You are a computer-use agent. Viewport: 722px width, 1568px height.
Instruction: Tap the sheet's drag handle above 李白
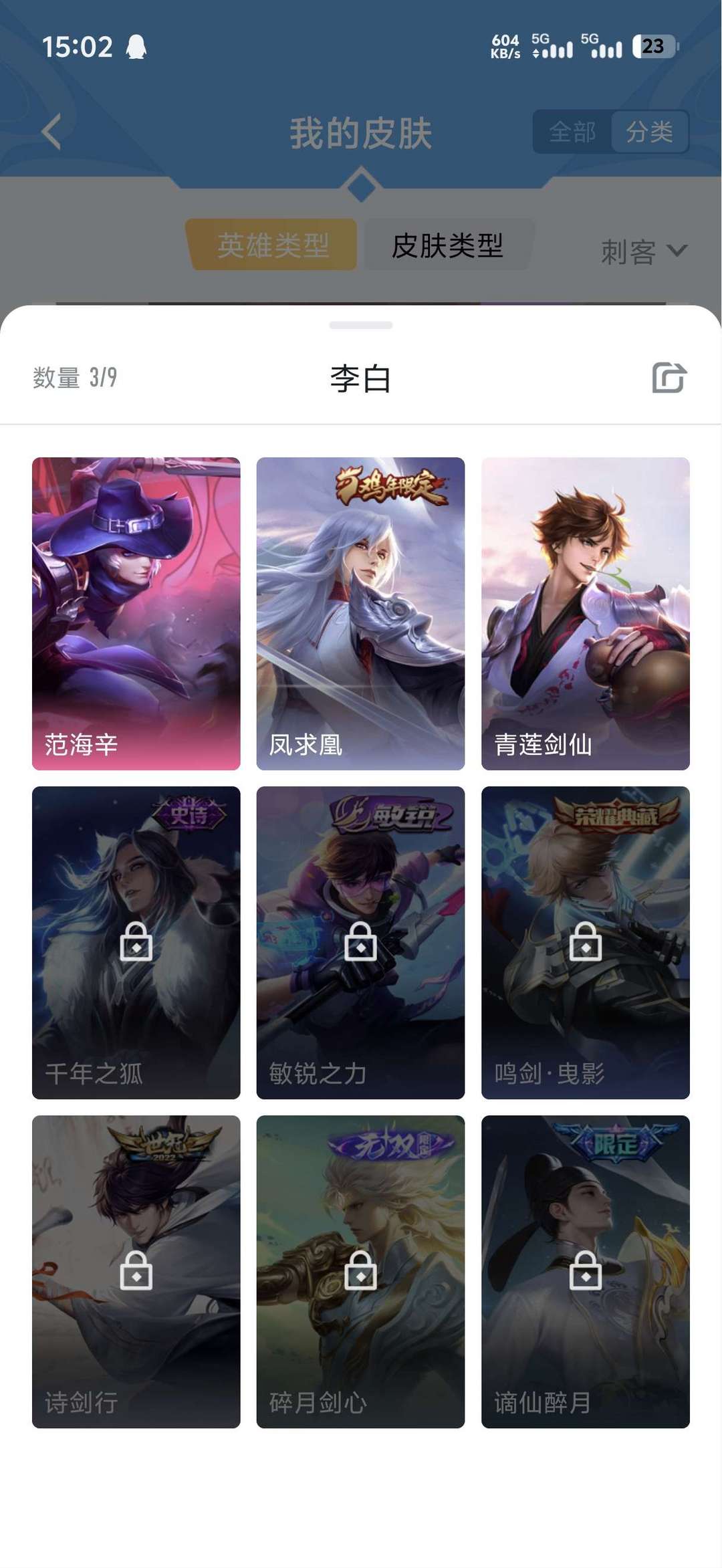360,326
